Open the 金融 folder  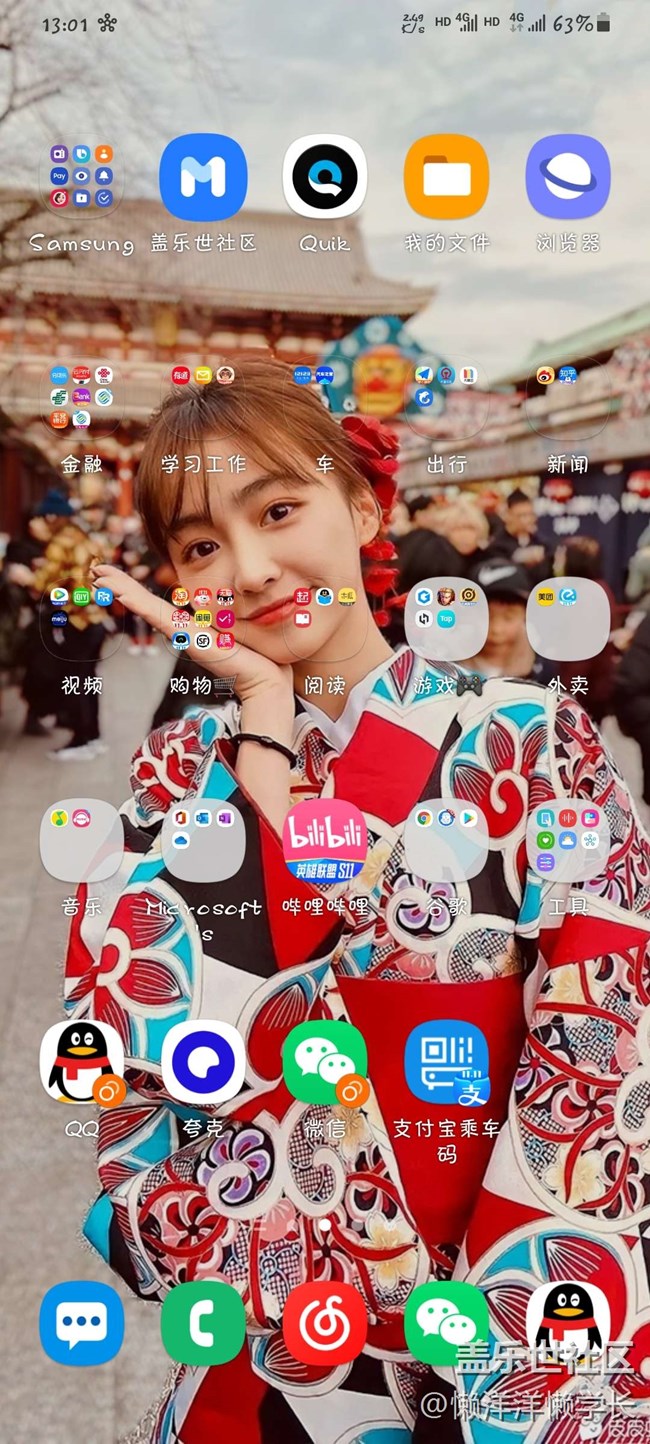[x=82, y=398]
